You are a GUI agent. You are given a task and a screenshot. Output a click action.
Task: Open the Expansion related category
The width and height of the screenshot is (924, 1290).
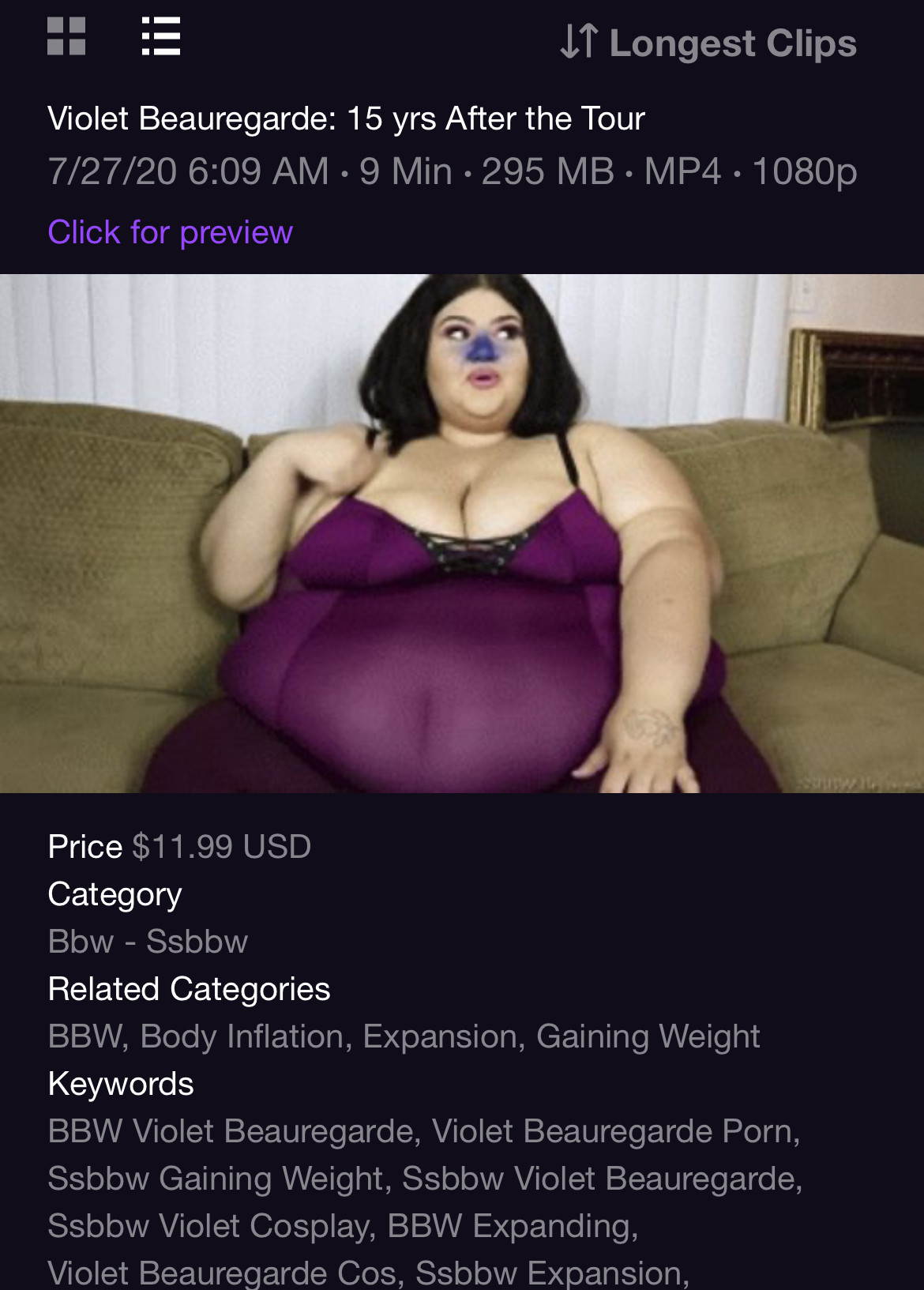pos(439,1036)
